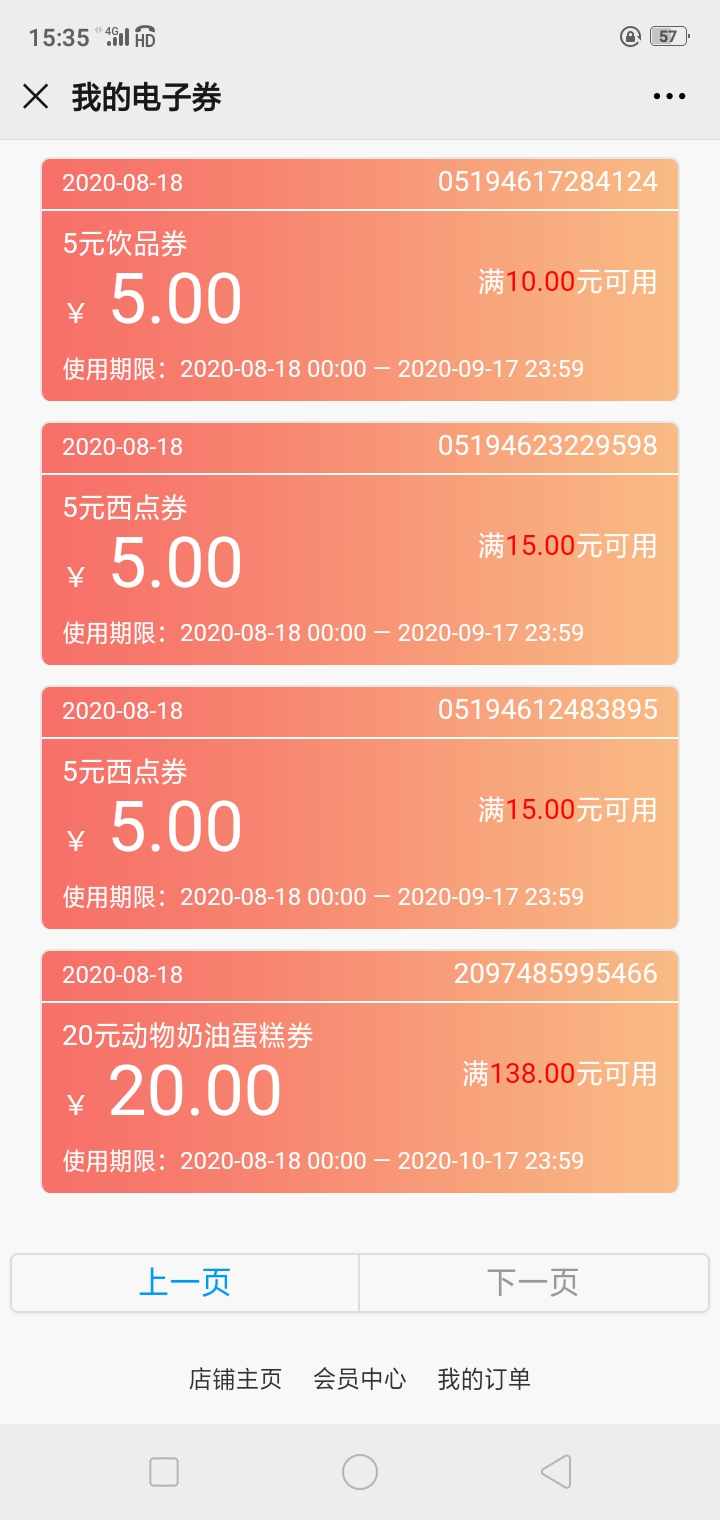Tap the 下一页 next page button
Screen dimensions: 720x1520
[x=534, y=1283]
